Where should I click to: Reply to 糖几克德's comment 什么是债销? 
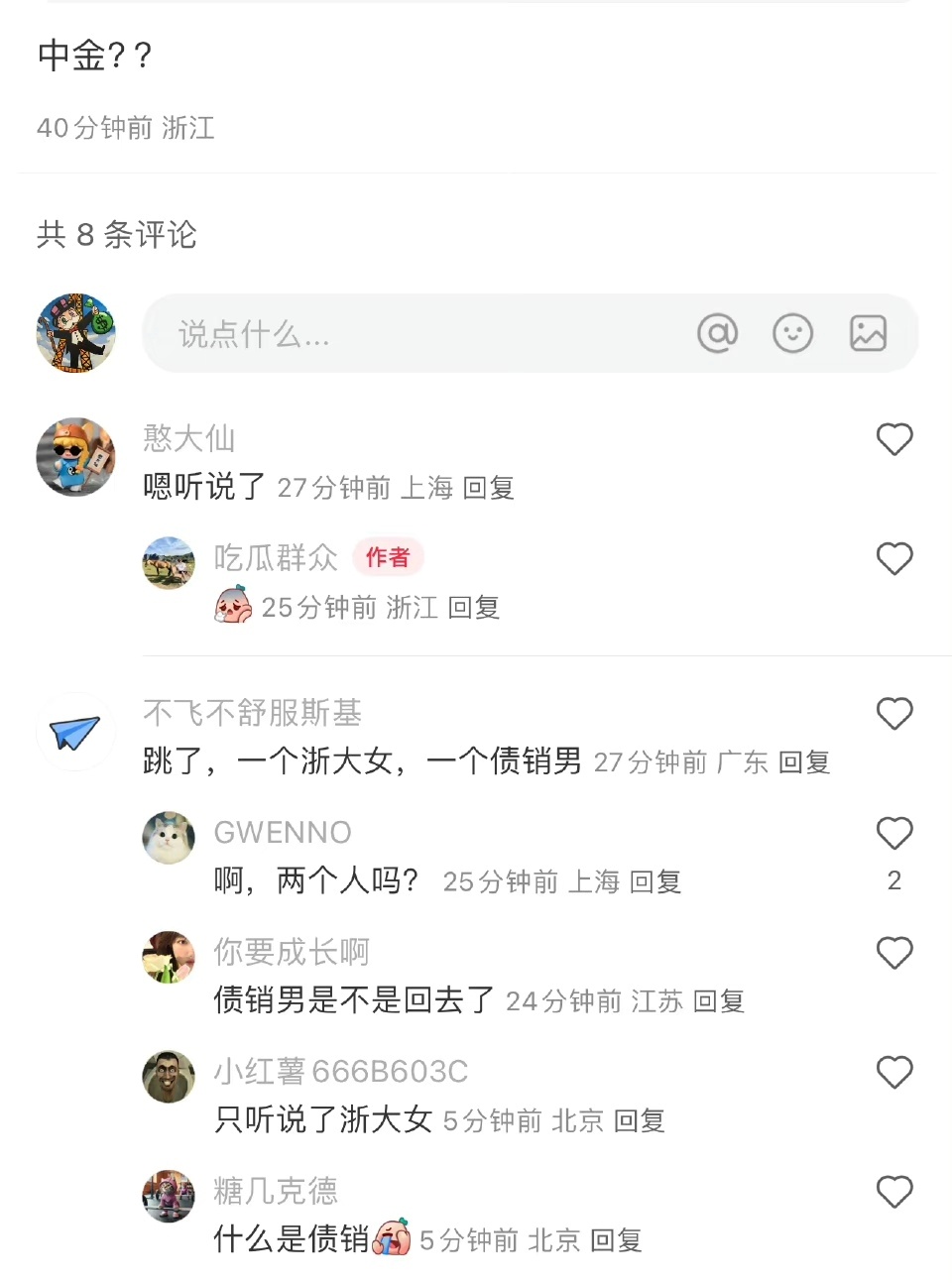[616, 1240]
